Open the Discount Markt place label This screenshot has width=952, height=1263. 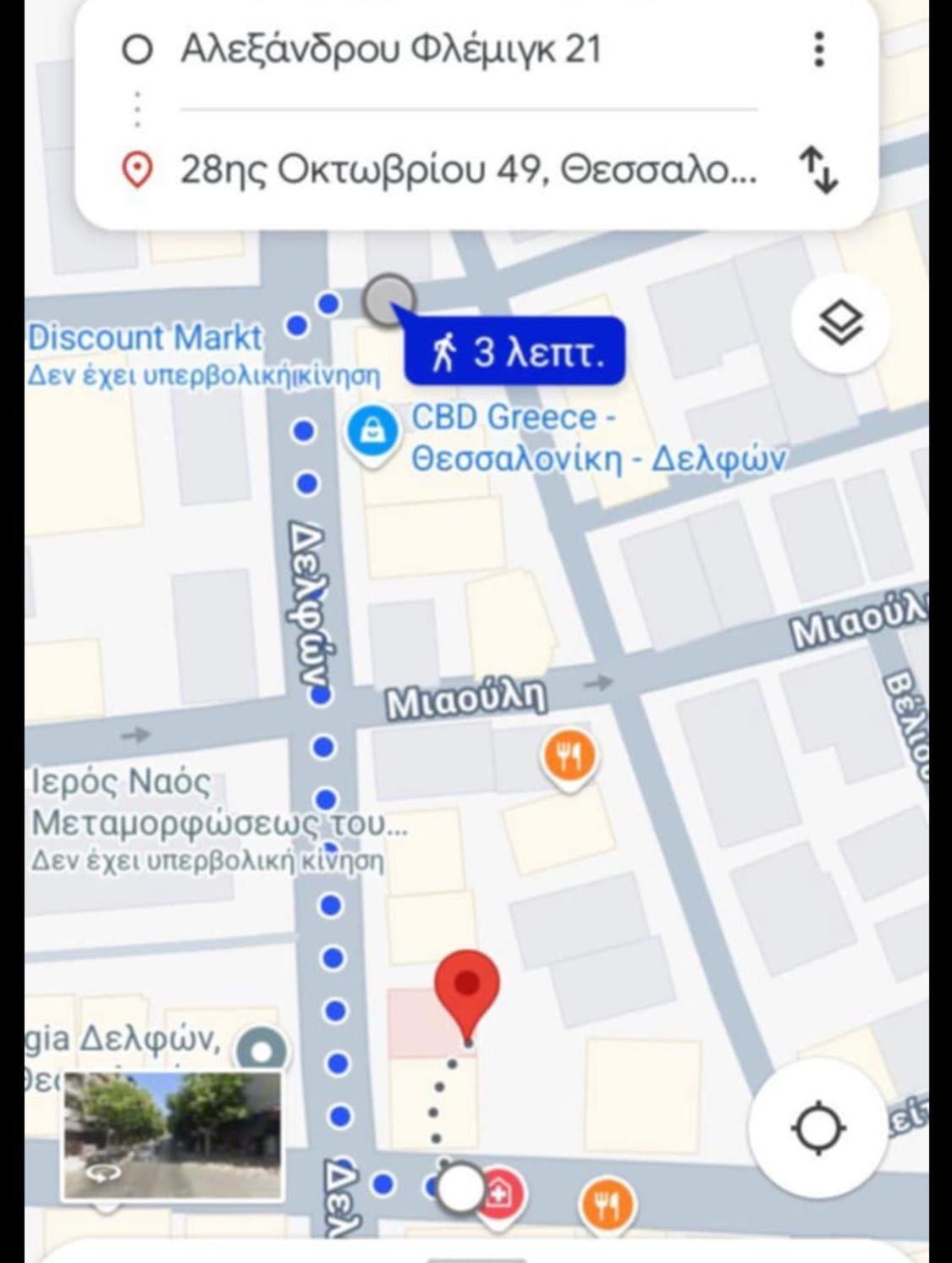pos(146,338)
